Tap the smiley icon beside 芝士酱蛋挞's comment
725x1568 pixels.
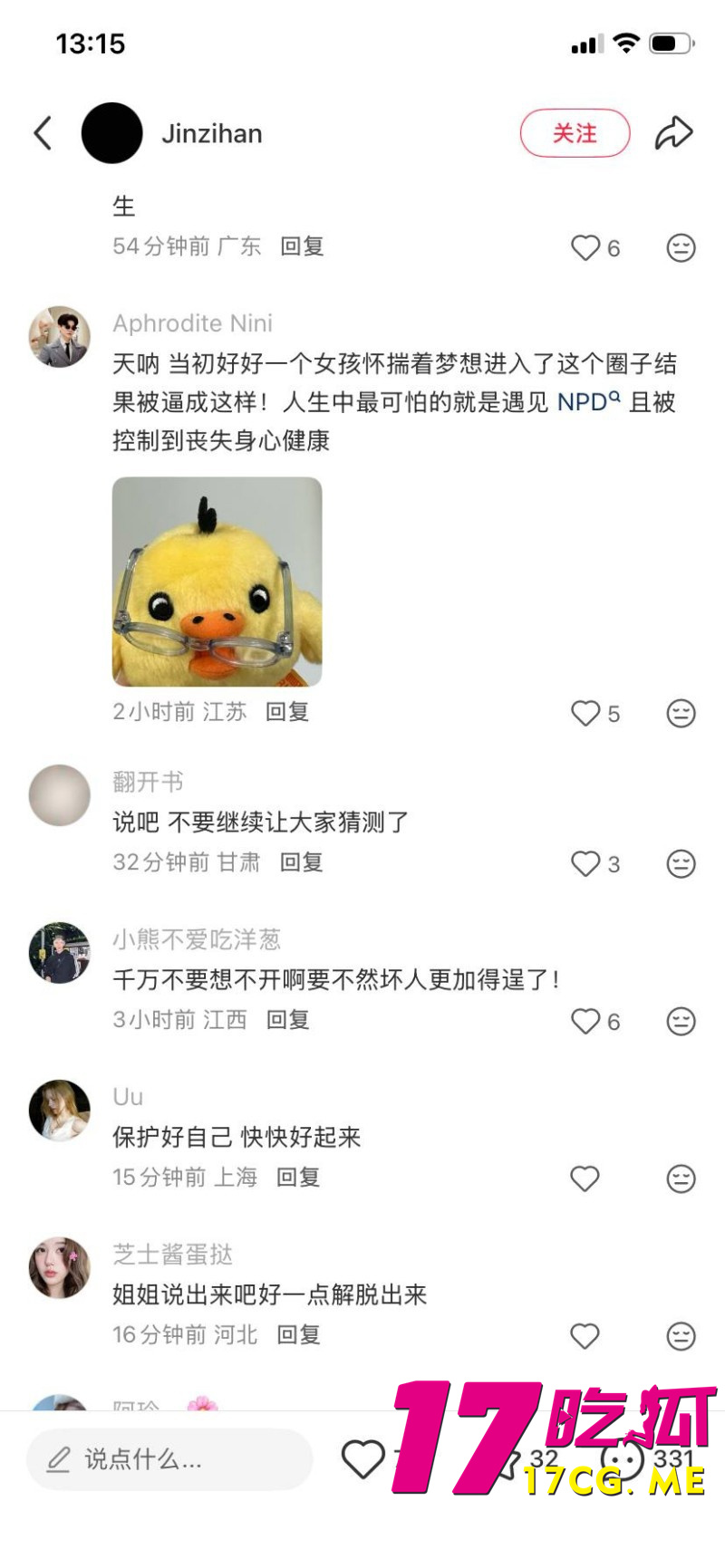coord(680,1336)
